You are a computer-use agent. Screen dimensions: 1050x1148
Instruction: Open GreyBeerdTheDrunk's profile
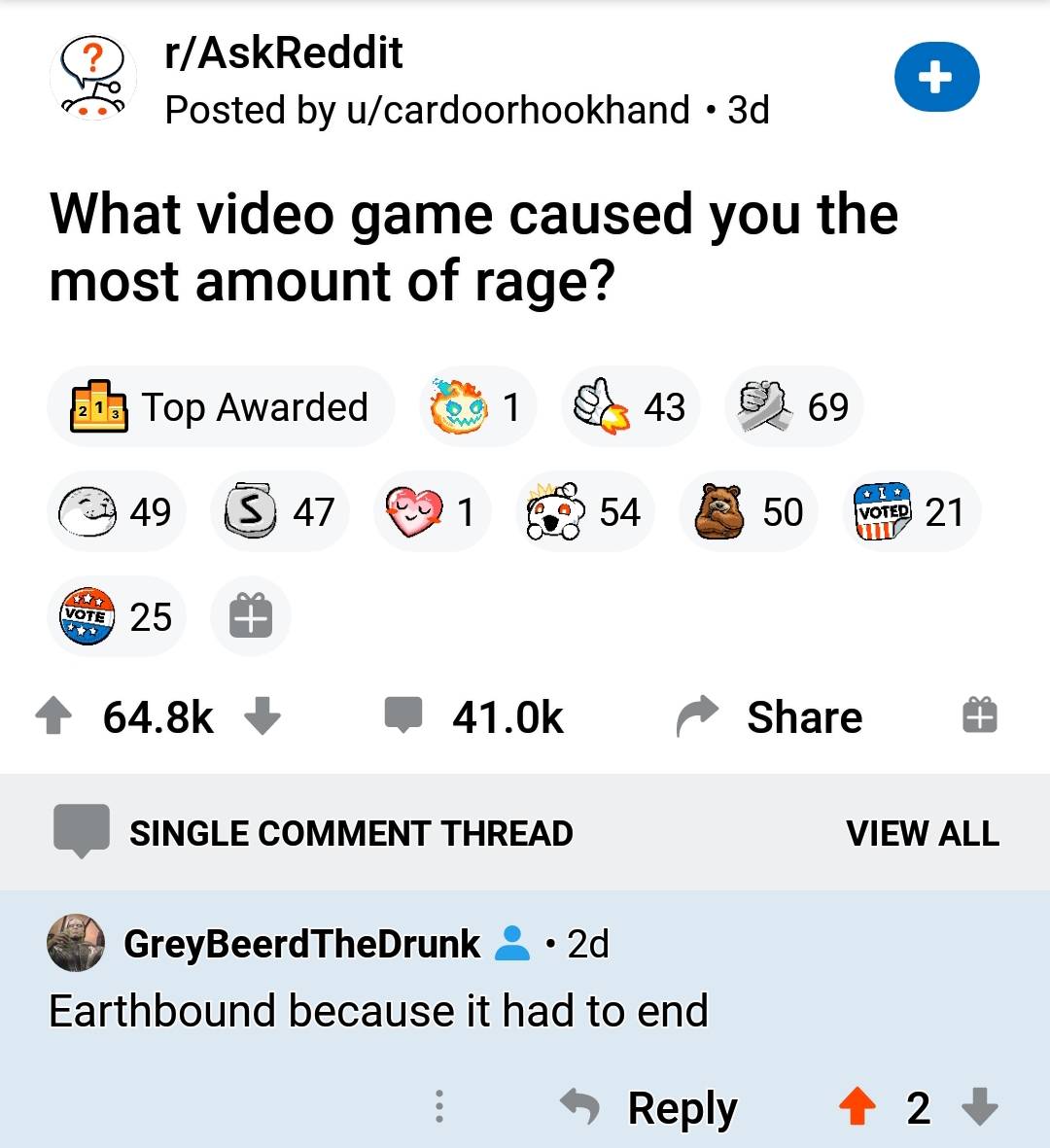[301, 943]
